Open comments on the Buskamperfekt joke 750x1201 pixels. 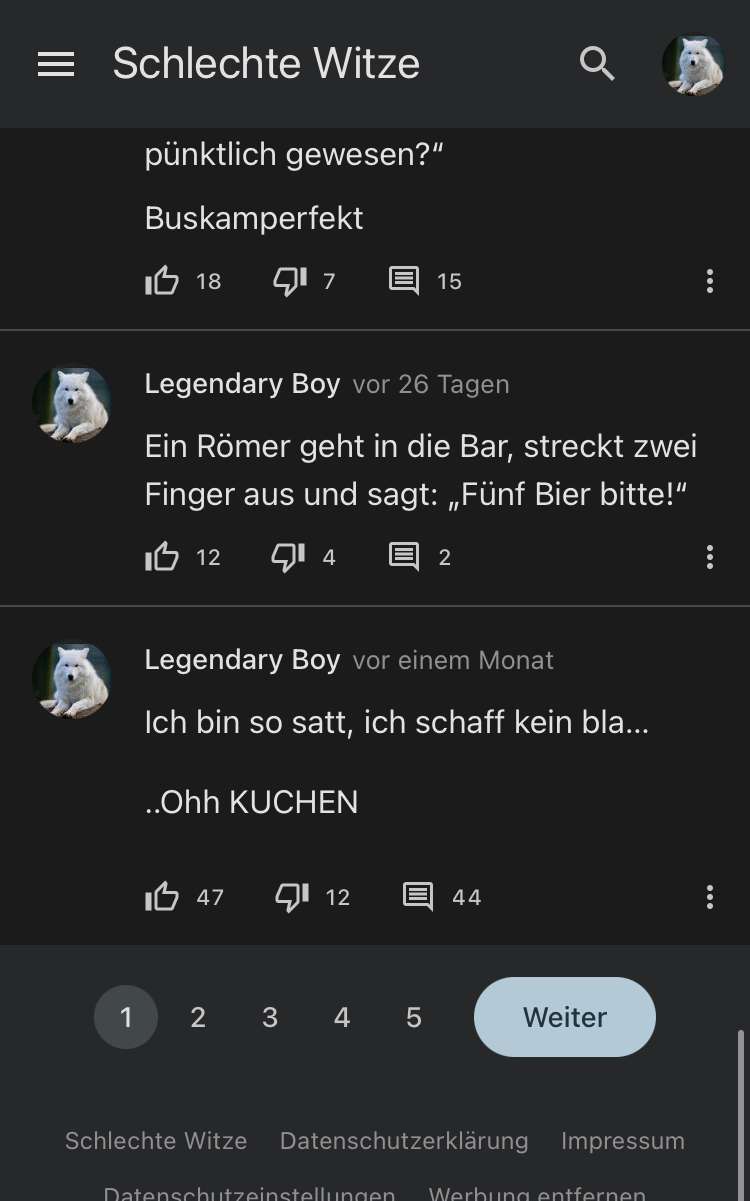point(404,281)
